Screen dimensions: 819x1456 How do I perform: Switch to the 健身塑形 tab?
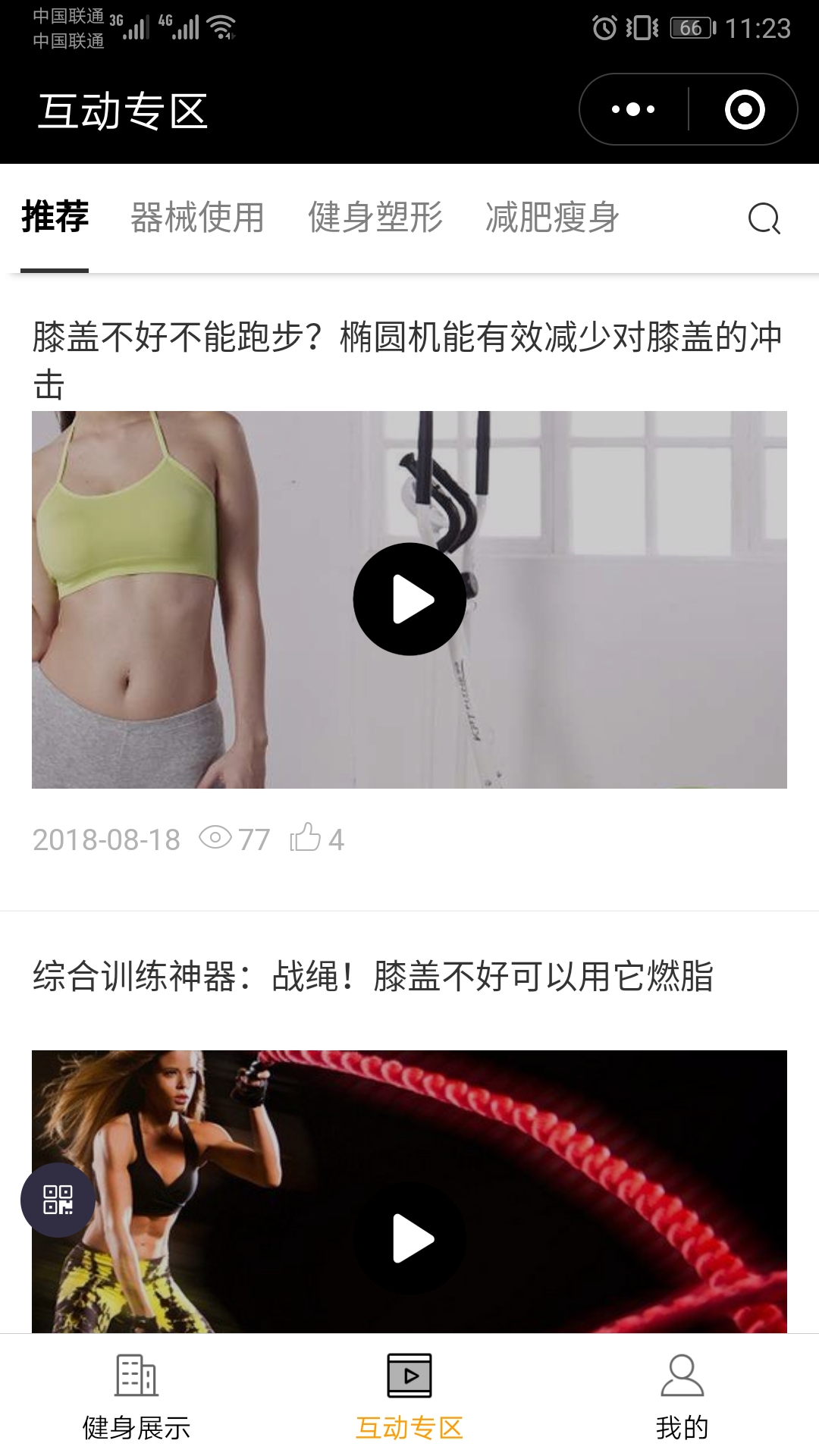tap(375, 218)
